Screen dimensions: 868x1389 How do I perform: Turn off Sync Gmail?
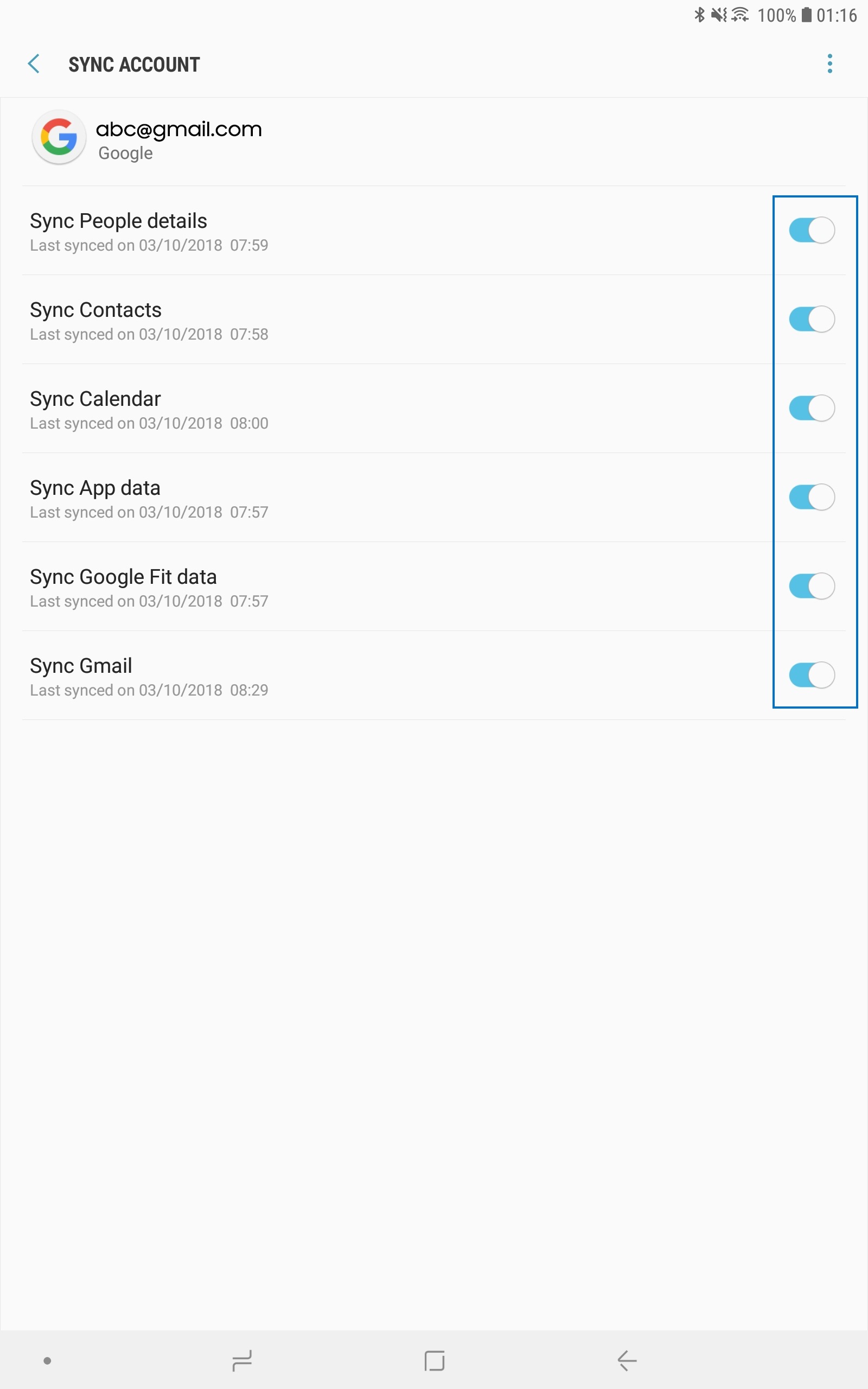(x=812, y=675)
